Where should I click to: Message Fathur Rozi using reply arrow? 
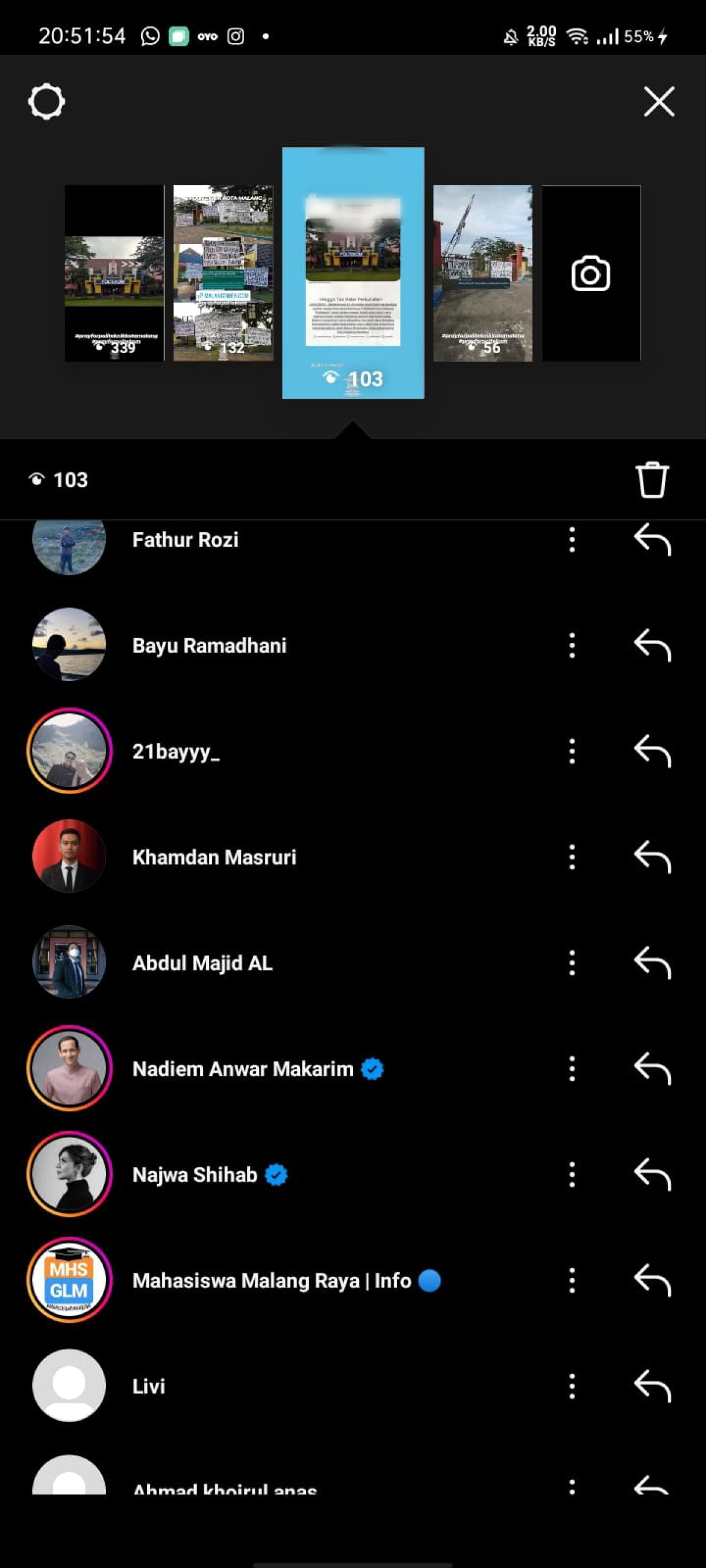point(652,539)
